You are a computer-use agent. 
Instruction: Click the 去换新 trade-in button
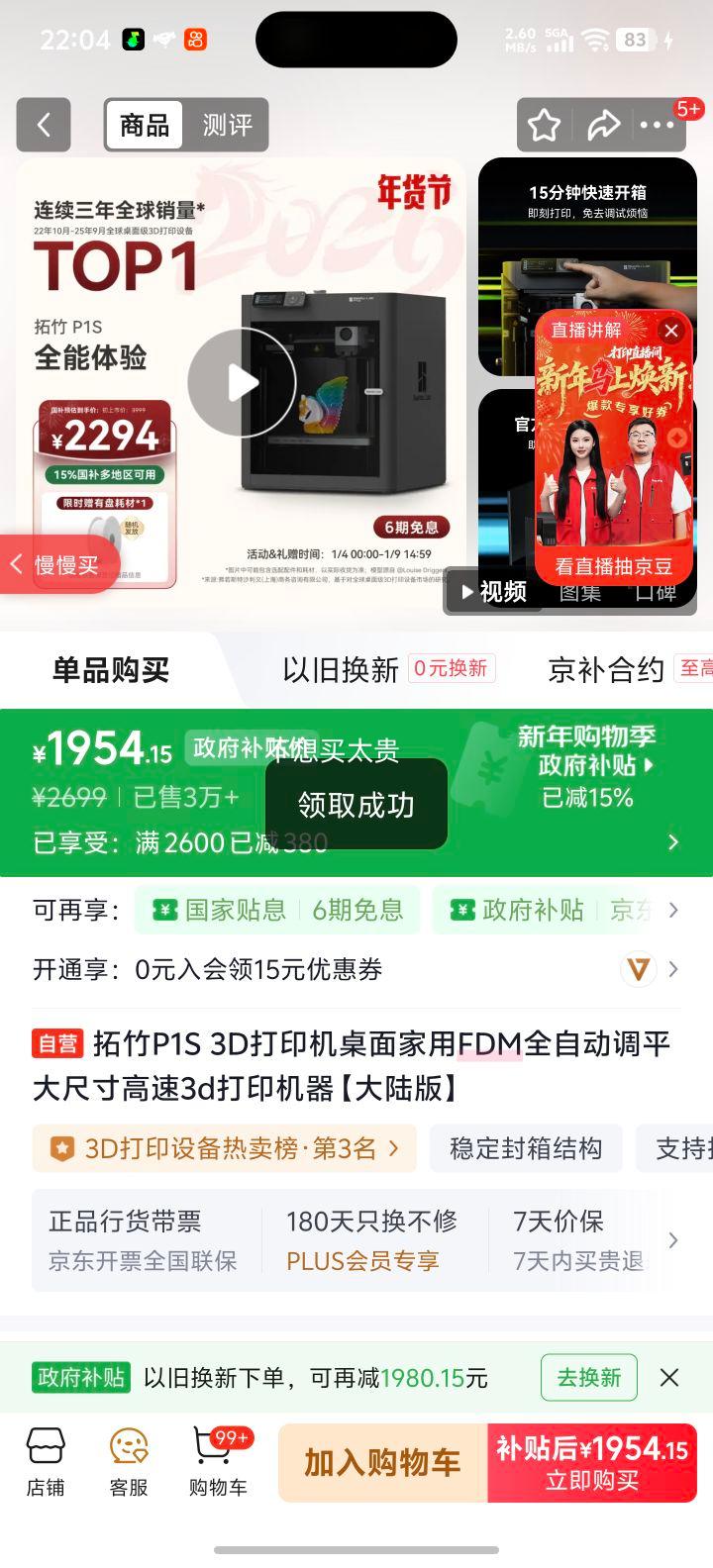pyautogui.click(x=588, y=1377)
